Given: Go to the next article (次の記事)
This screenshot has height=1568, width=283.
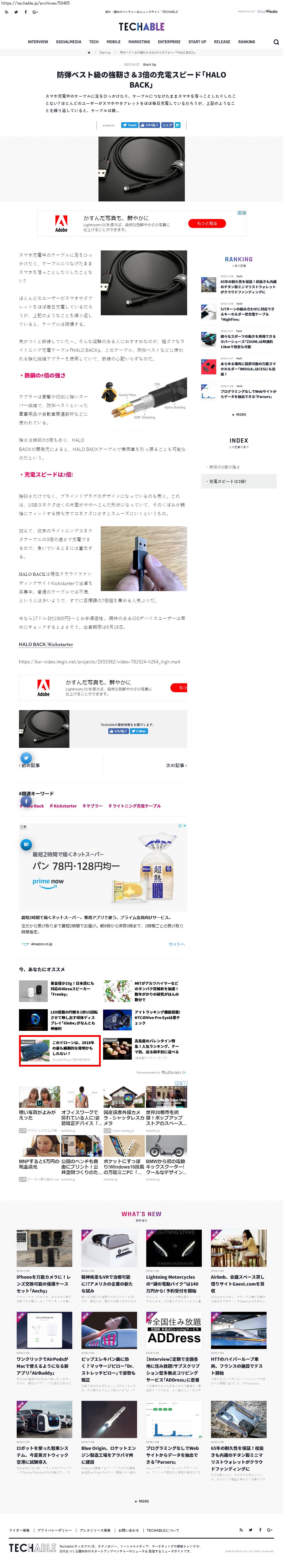Looking at the screenshot, I should click(176, 765).
